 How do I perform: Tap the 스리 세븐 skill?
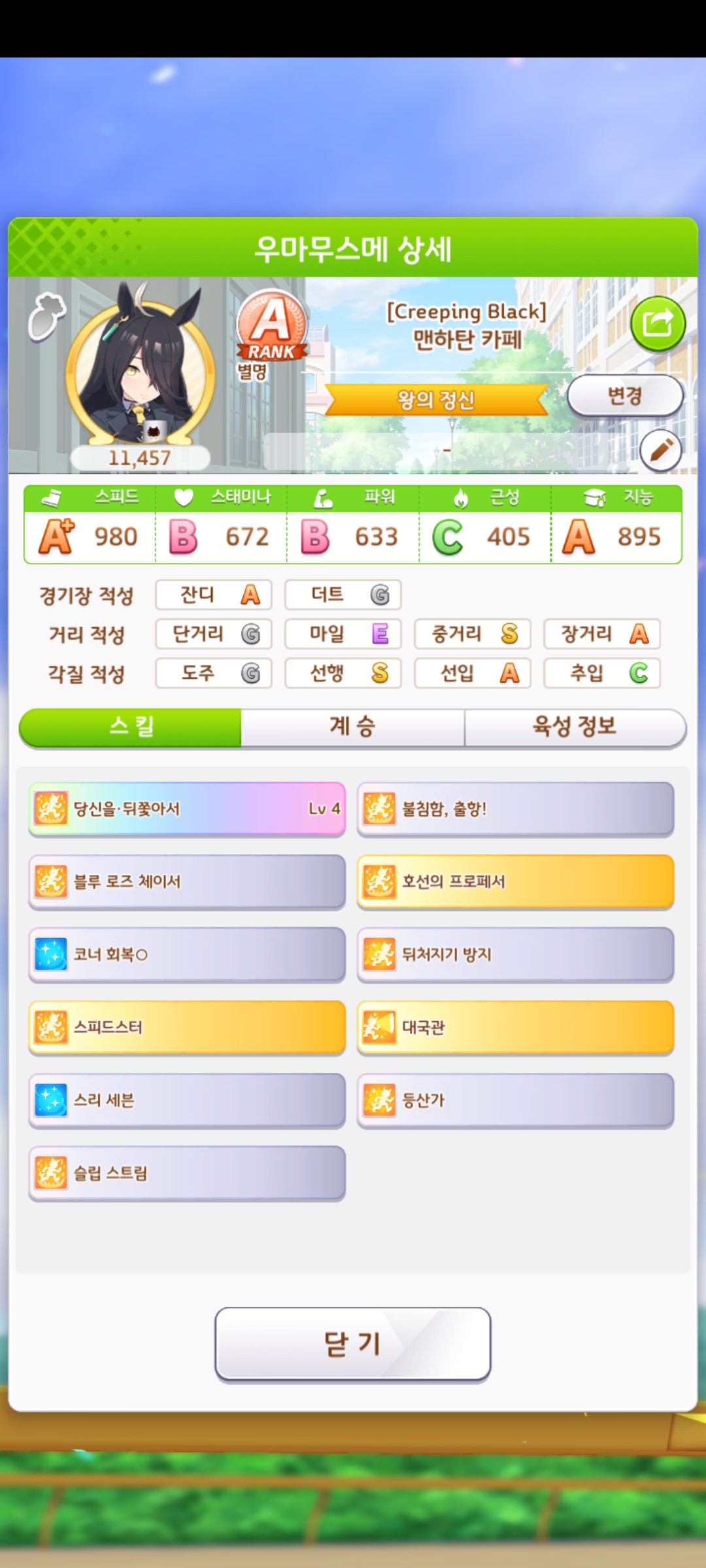pyautogui.click(x=187, y=1100)
